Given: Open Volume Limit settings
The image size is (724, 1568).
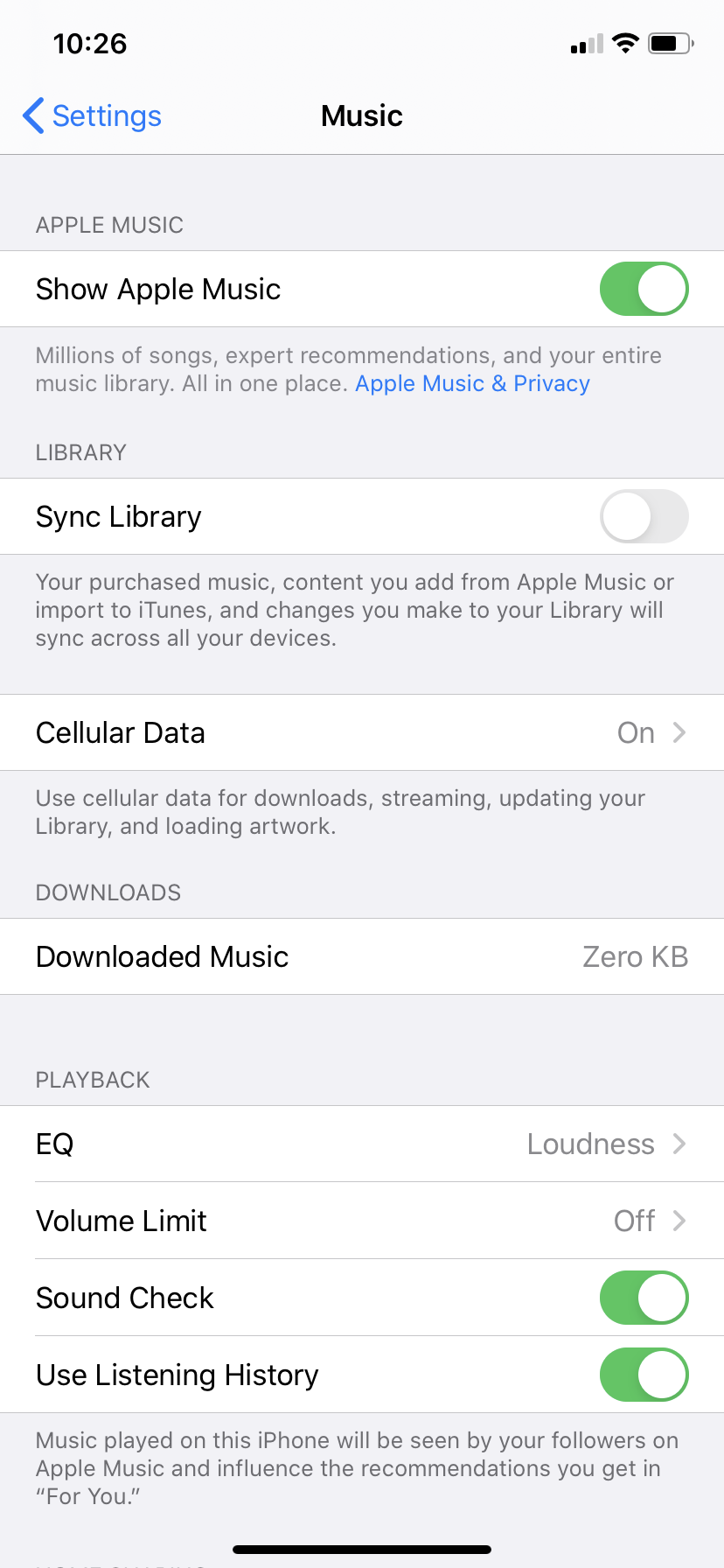Looking at the screenshot, I should (362, 1221).
